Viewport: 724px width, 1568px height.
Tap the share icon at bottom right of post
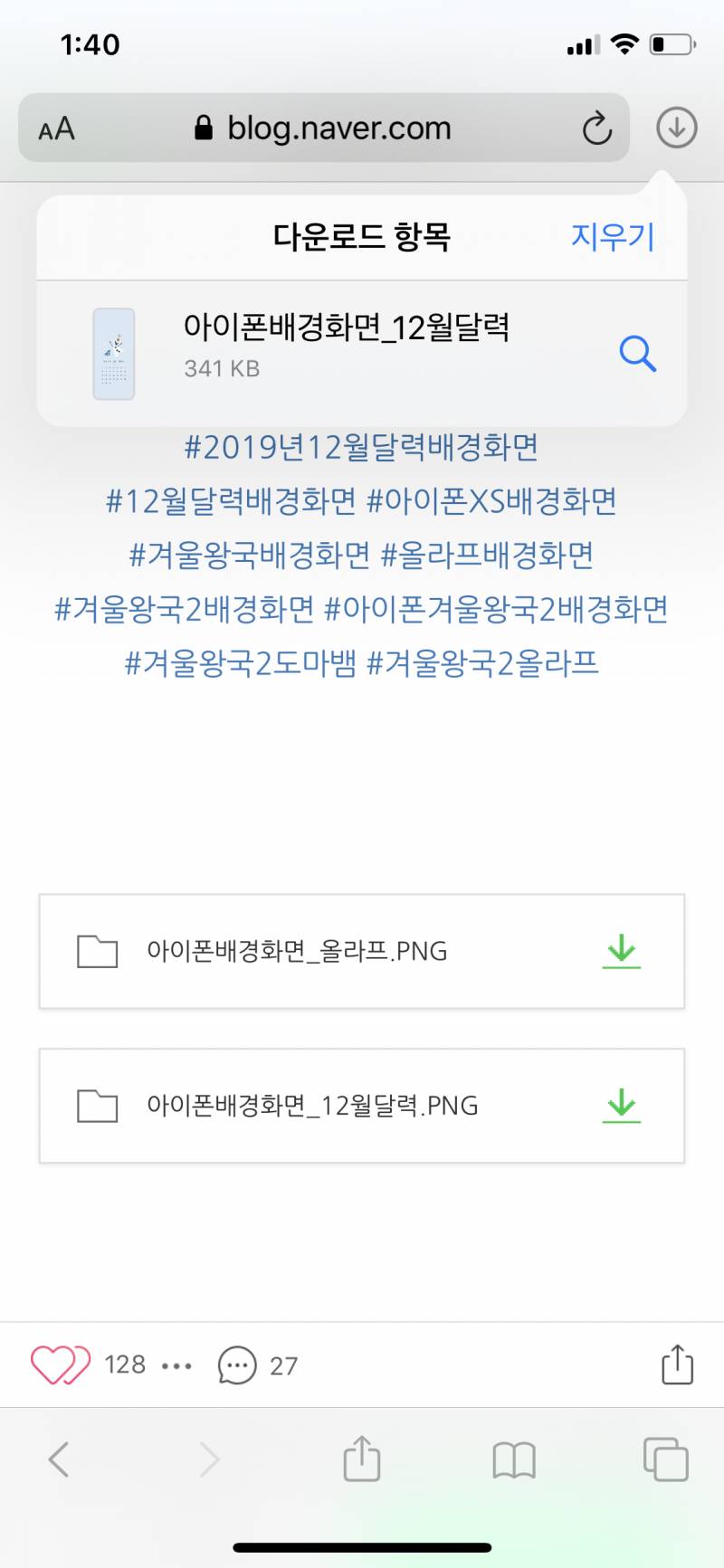(x=678, y=1364)
